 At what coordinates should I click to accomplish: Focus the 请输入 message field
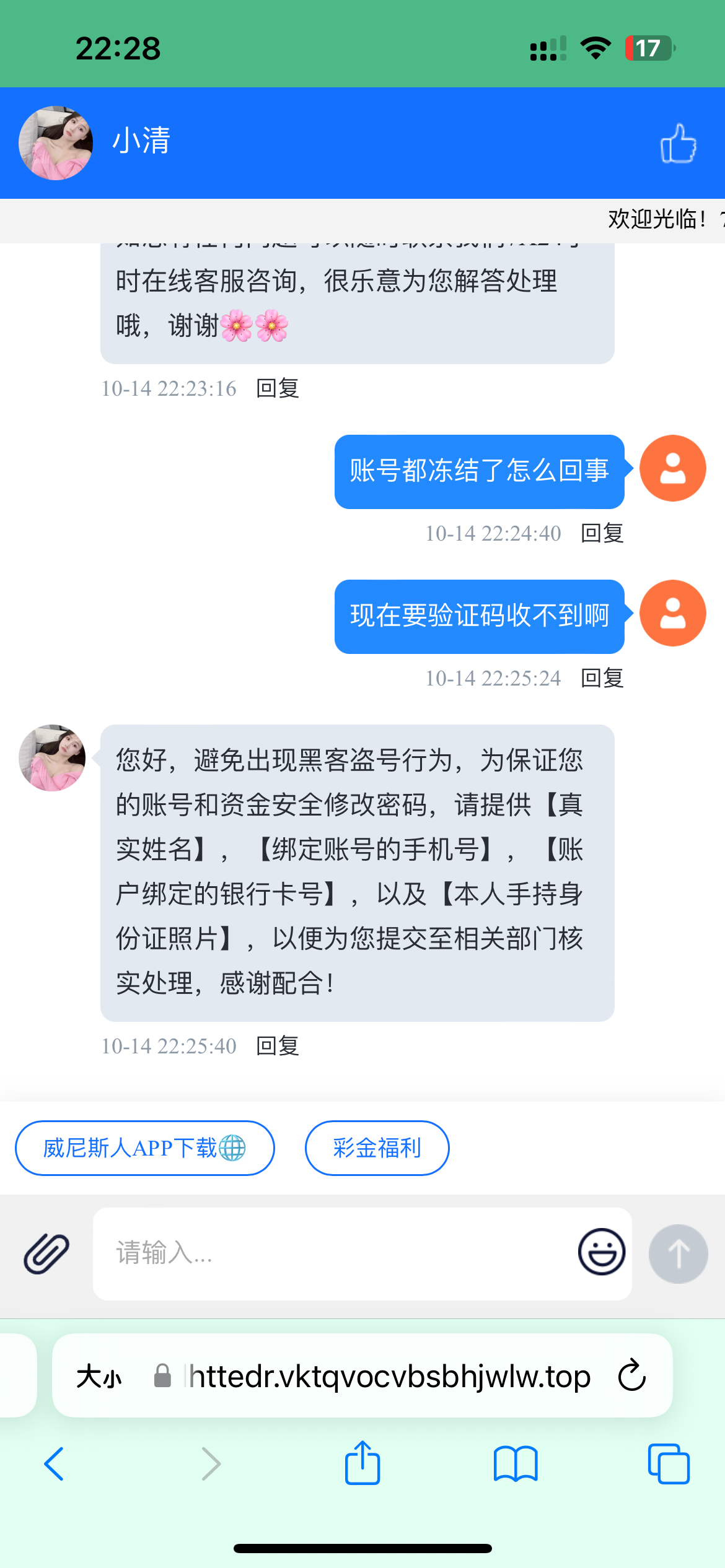point(335,1253)
